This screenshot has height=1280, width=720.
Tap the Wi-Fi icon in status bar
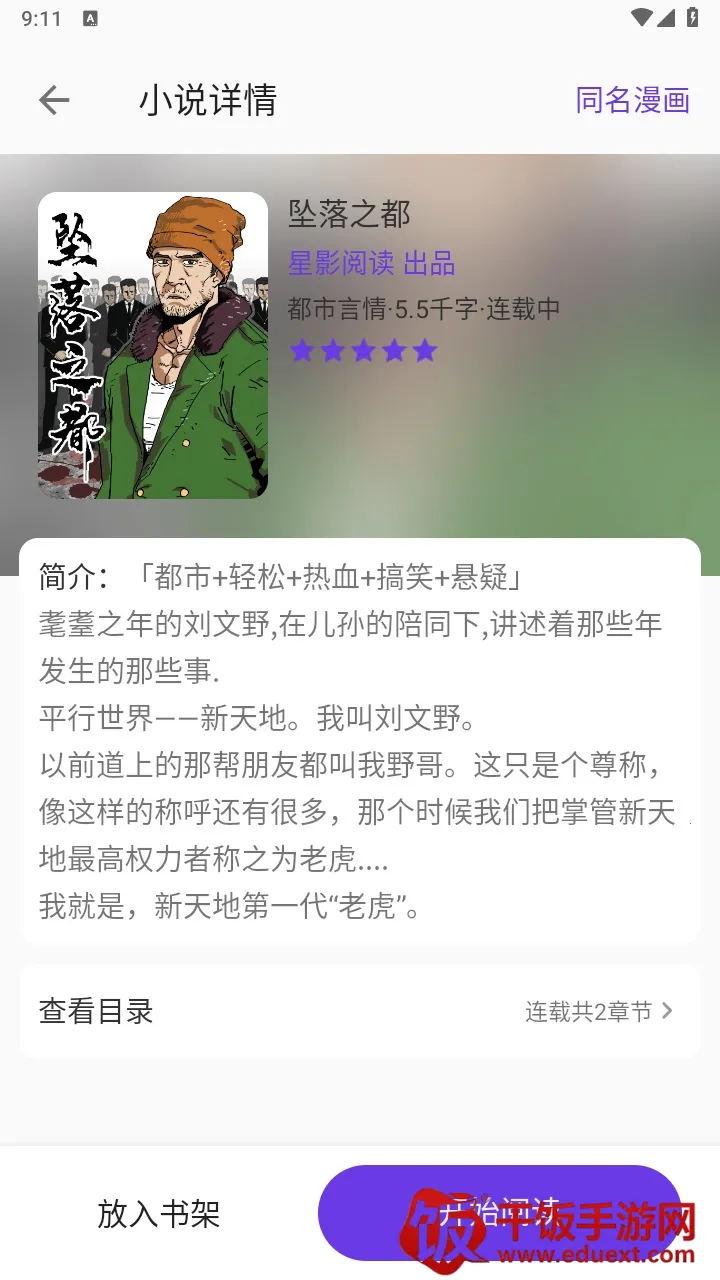click(x=640, y=16)
